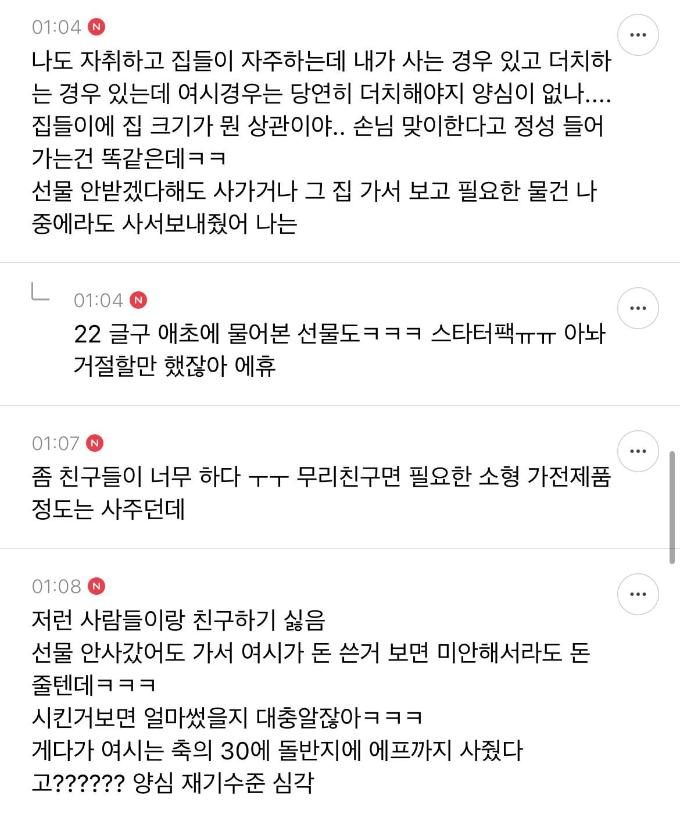The width and height of the screenshot is (680, 821).
Task: Open more options for the 01:07 comment
Action: click(638, 451)
